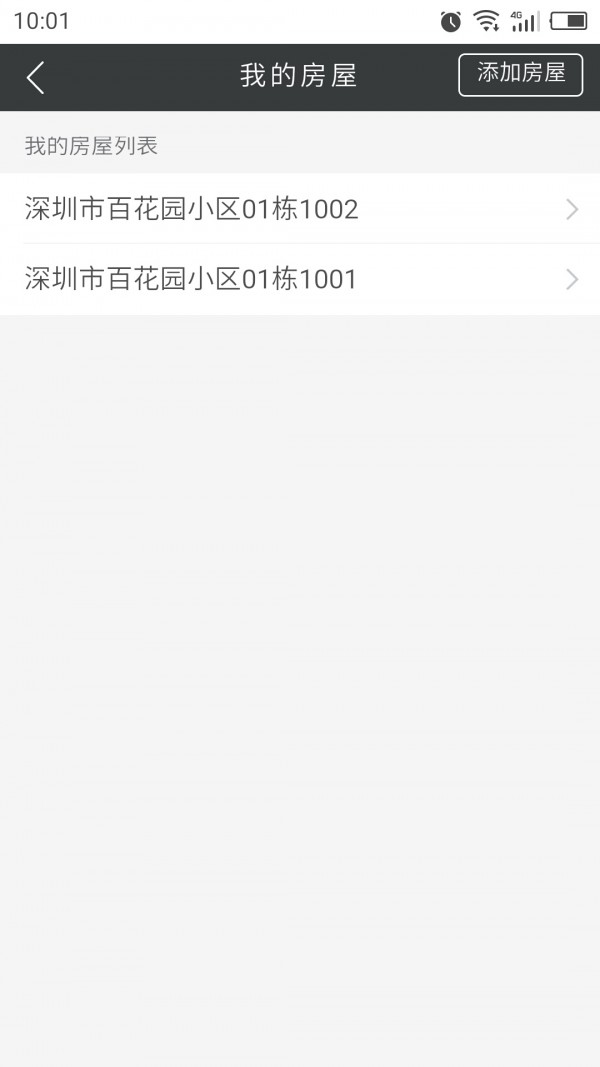Tap the 添加房屋 button

pyautogui.click(x=520, y=75)
